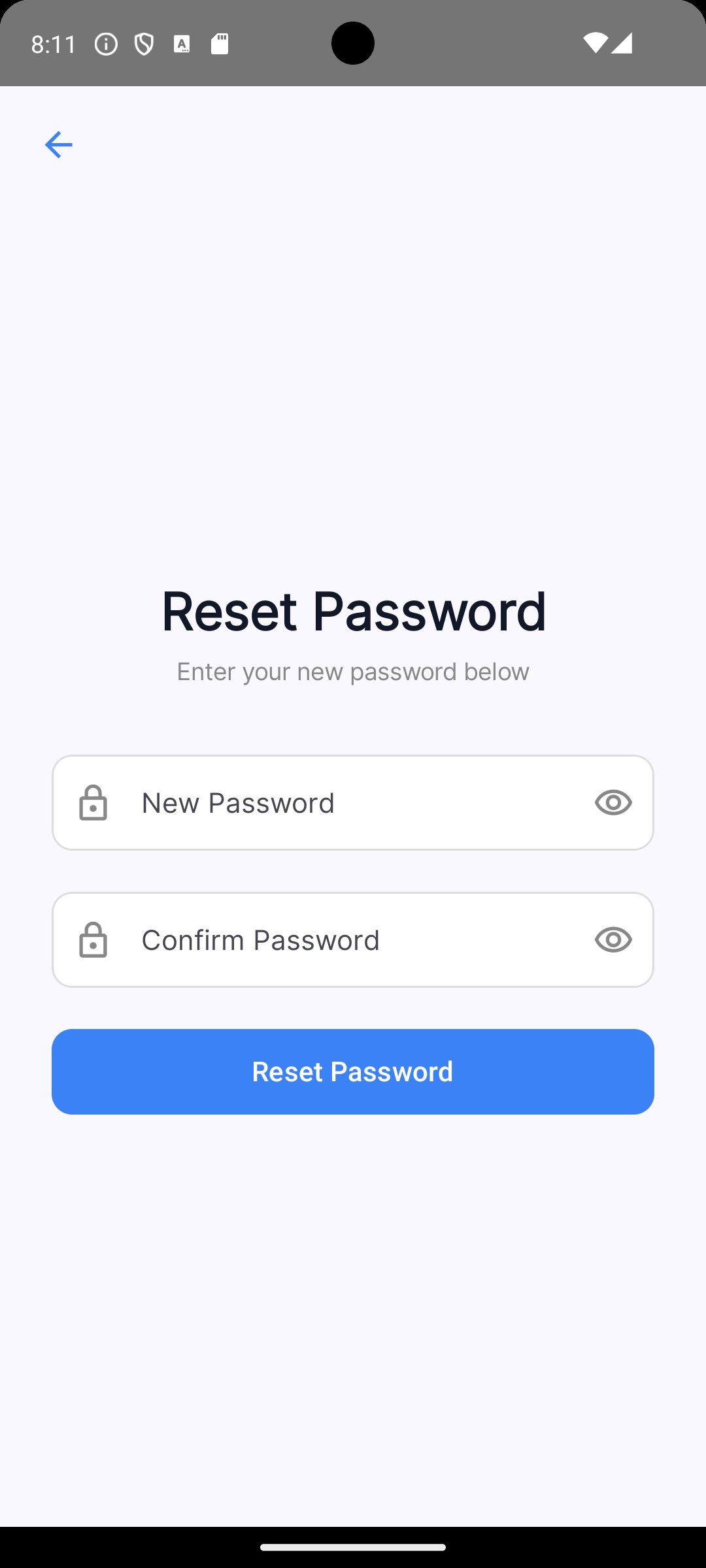Show the New Password text via the eye icon
The height and width of the screenshot is (1568, 706).
coord(613,802)
